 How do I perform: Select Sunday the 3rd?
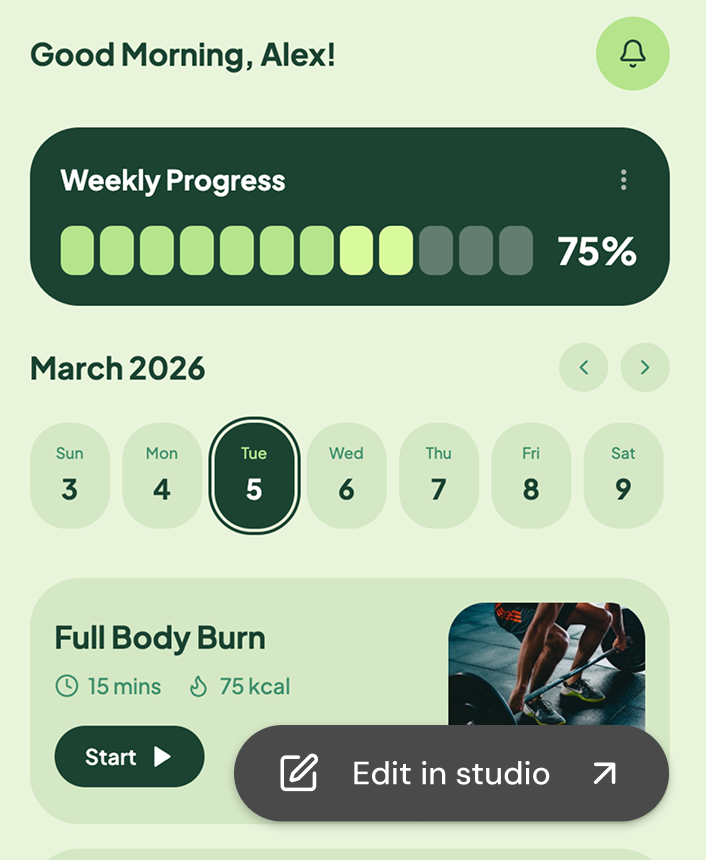pos(70,475)
